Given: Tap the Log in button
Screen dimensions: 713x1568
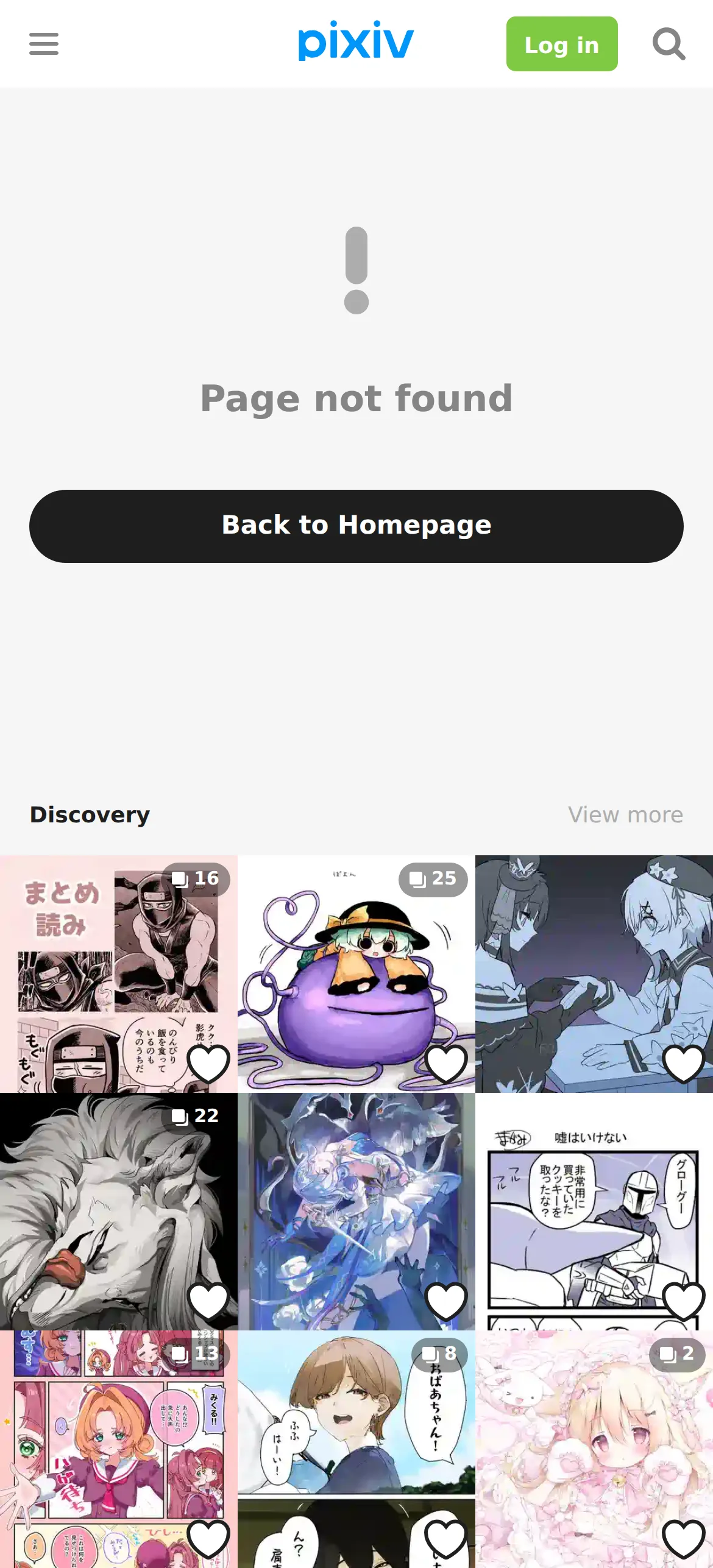Looking at the screenshot, I should click(562, 44).
